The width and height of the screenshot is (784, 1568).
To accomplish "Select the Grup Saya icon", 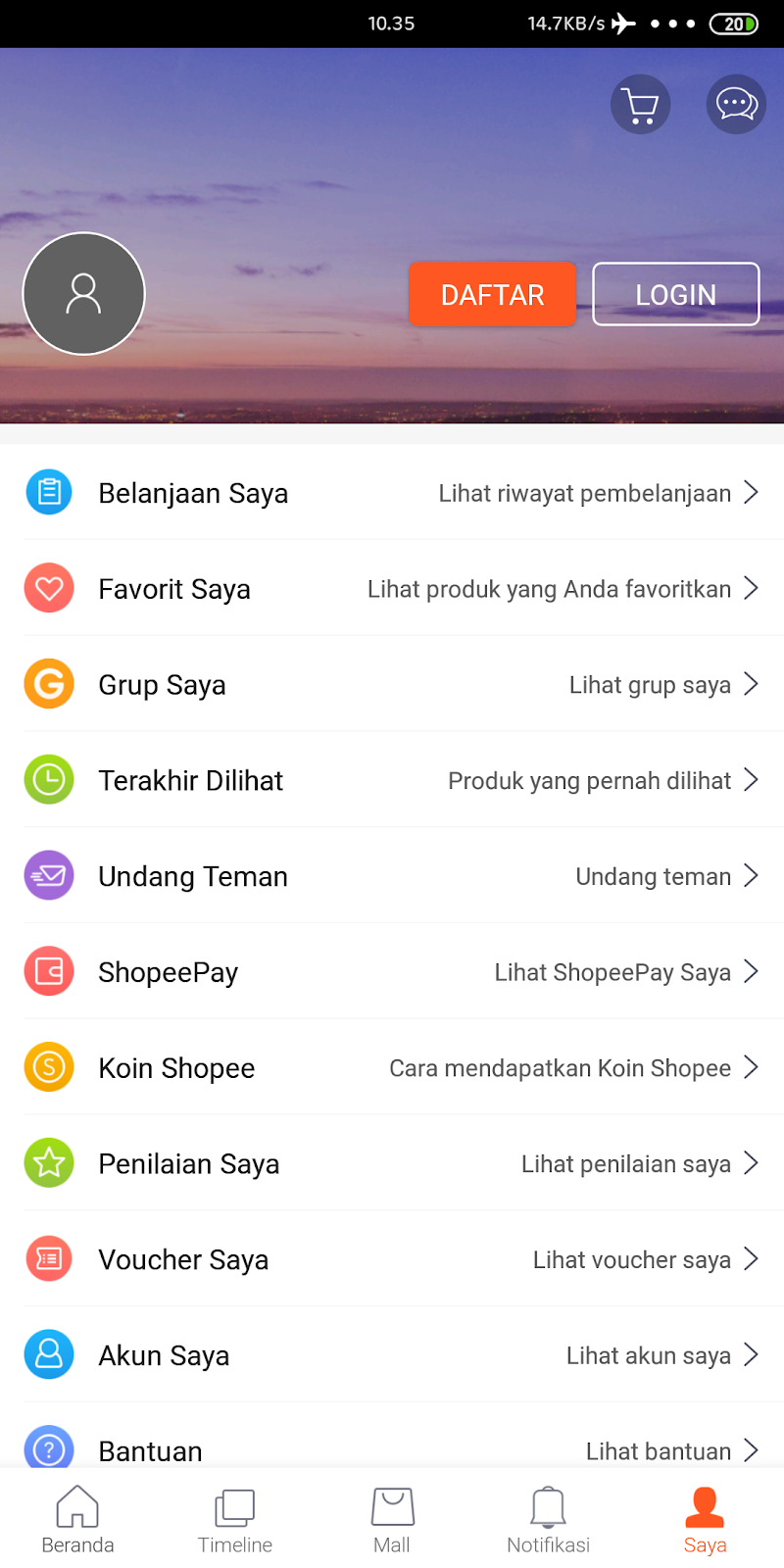I will tap(49, 684).
